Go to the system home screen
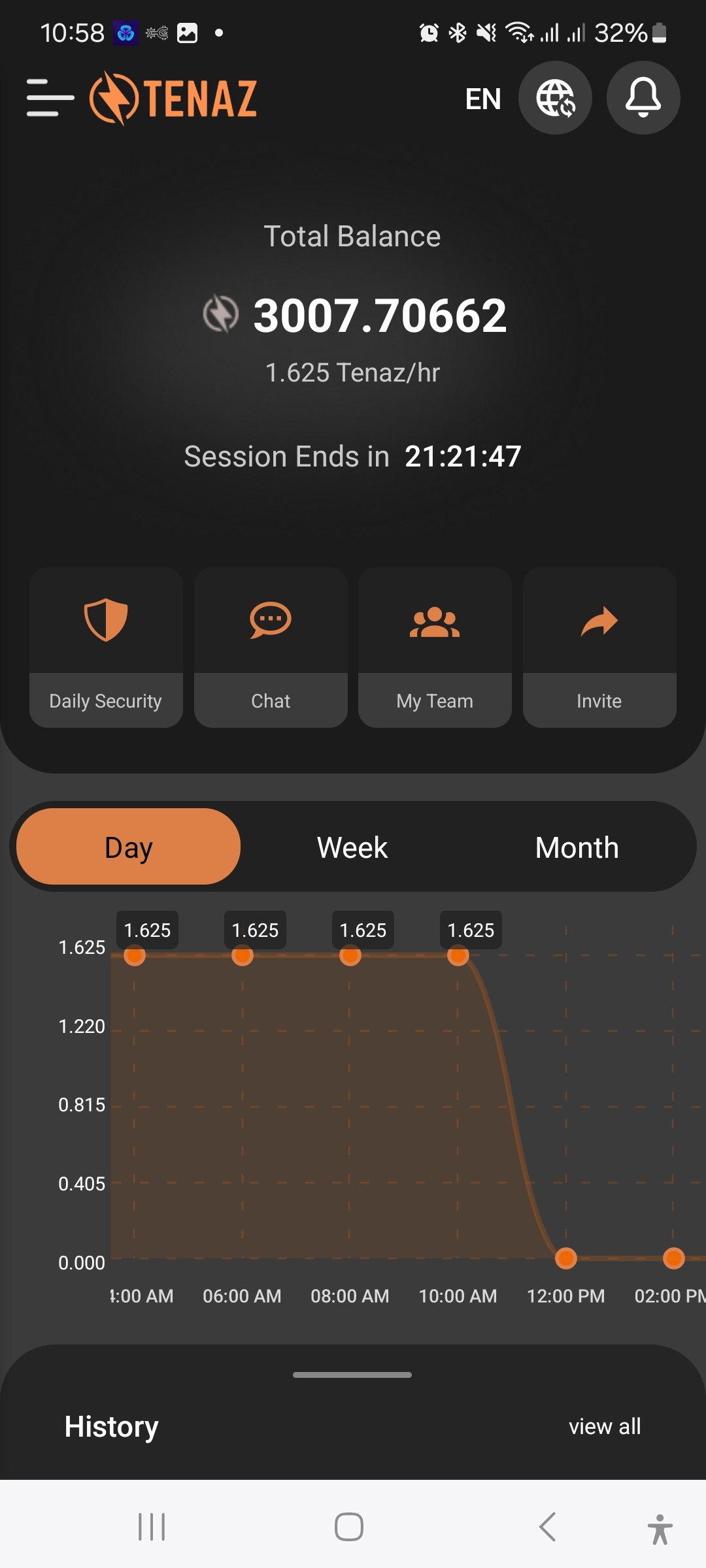This screenshot has height=1568, width=706. 349,1527
